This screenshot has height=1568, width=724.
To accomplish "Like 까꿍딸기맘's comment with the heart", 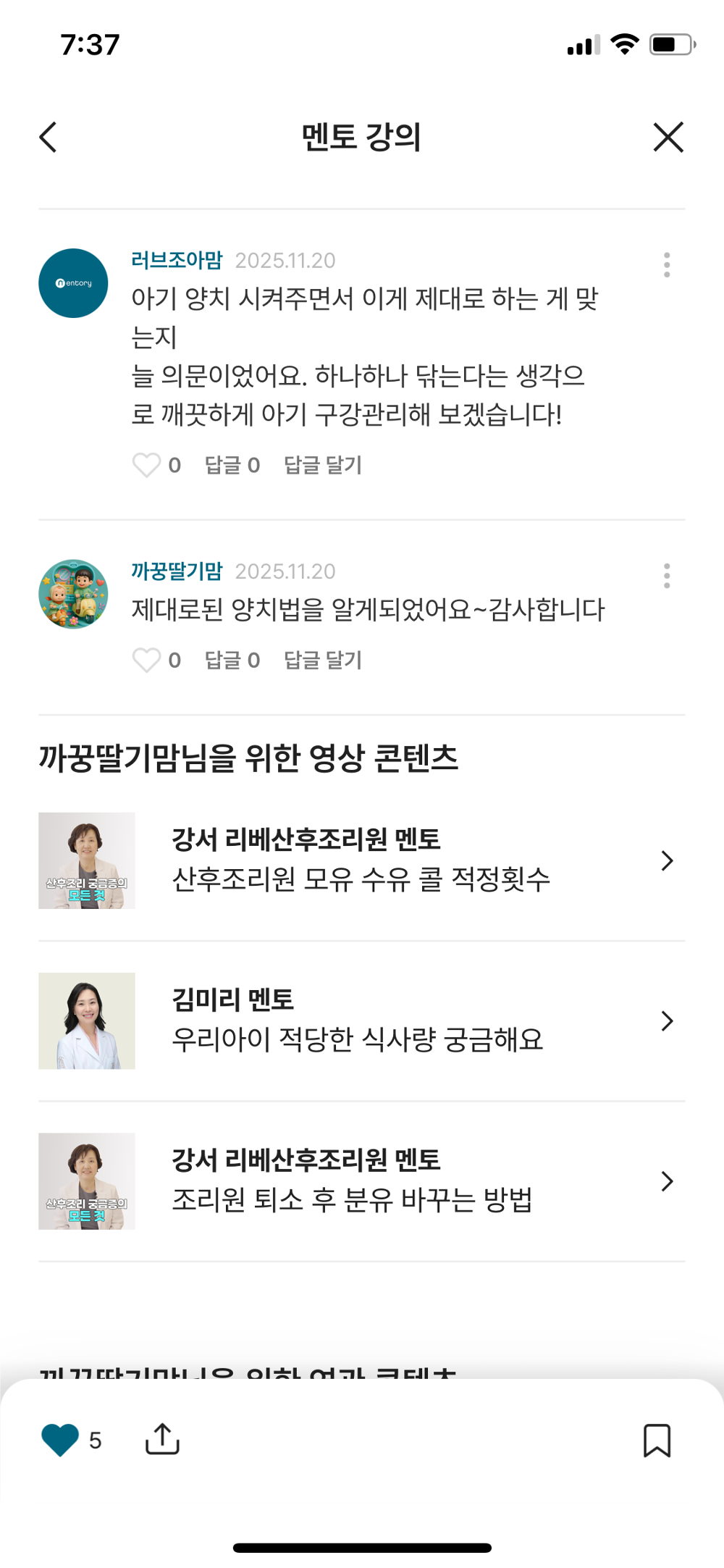I will point(148,660).
